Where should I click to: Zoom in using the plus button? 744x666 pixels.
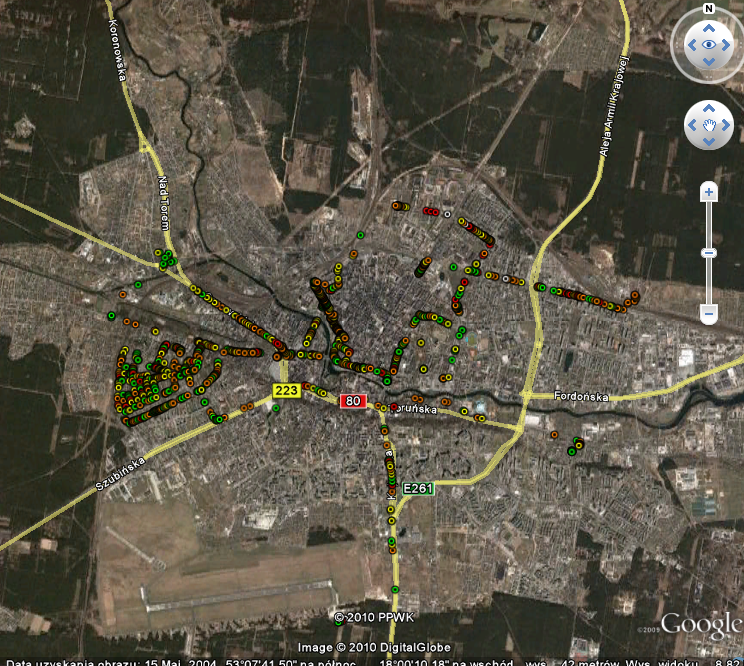708,190
